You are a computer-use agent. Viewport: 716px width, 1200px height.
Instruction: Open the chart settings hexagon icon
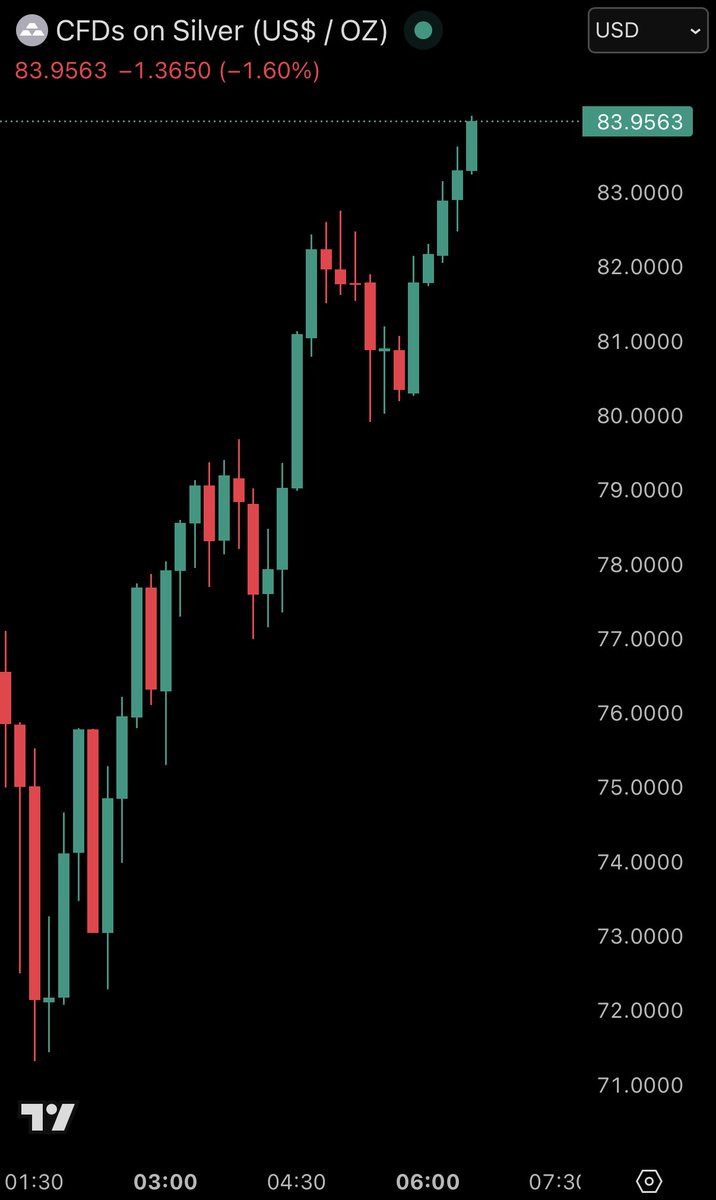point(648,1181)
